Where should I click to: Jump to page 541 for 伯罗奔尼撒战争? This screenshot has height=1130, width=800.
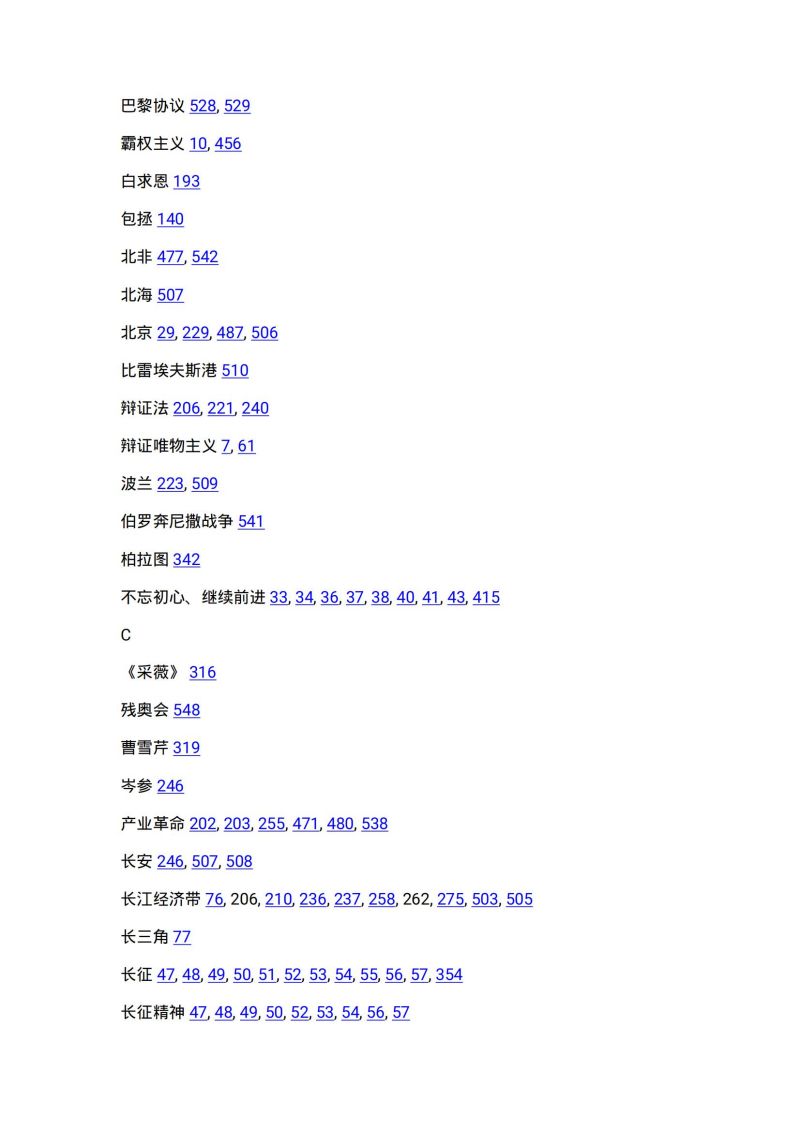point(251,522)
